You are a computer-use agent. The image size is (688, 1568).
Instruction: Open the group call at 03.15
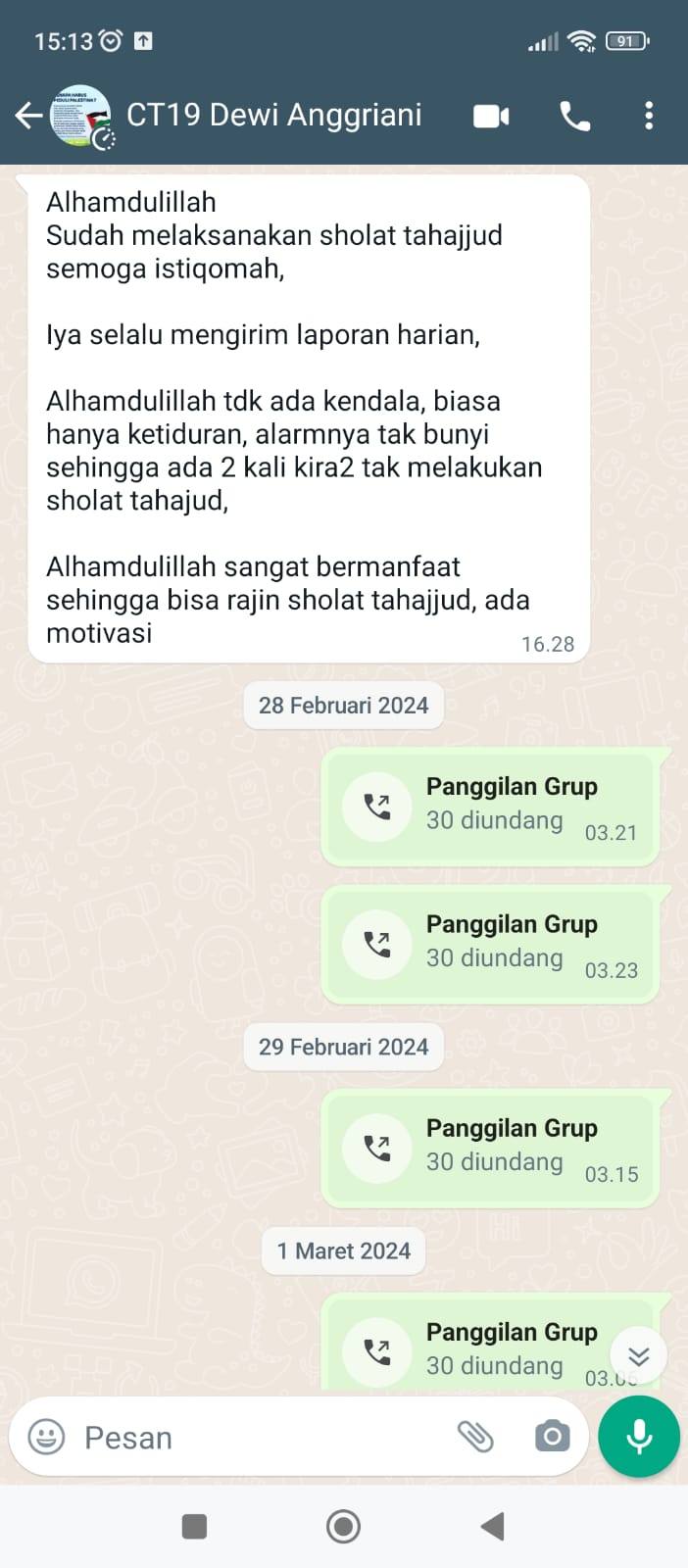click(490, 1148)
